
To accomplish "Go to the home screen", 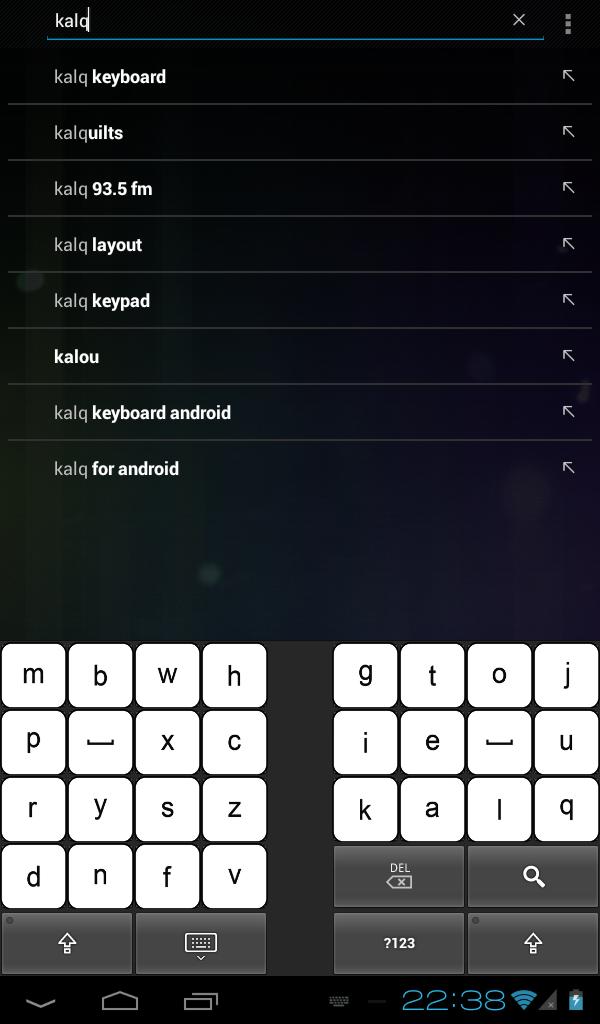I will pyautogui.click(x=120, y=1000).
